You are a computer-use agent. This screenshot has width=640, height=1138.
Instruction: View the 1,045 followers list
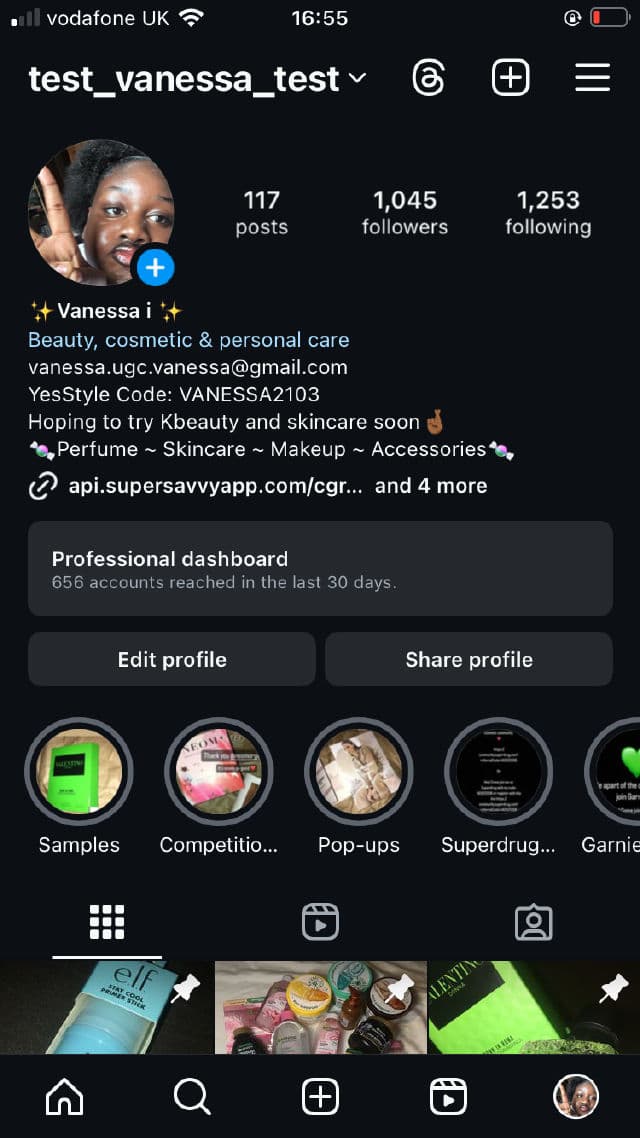404,212
